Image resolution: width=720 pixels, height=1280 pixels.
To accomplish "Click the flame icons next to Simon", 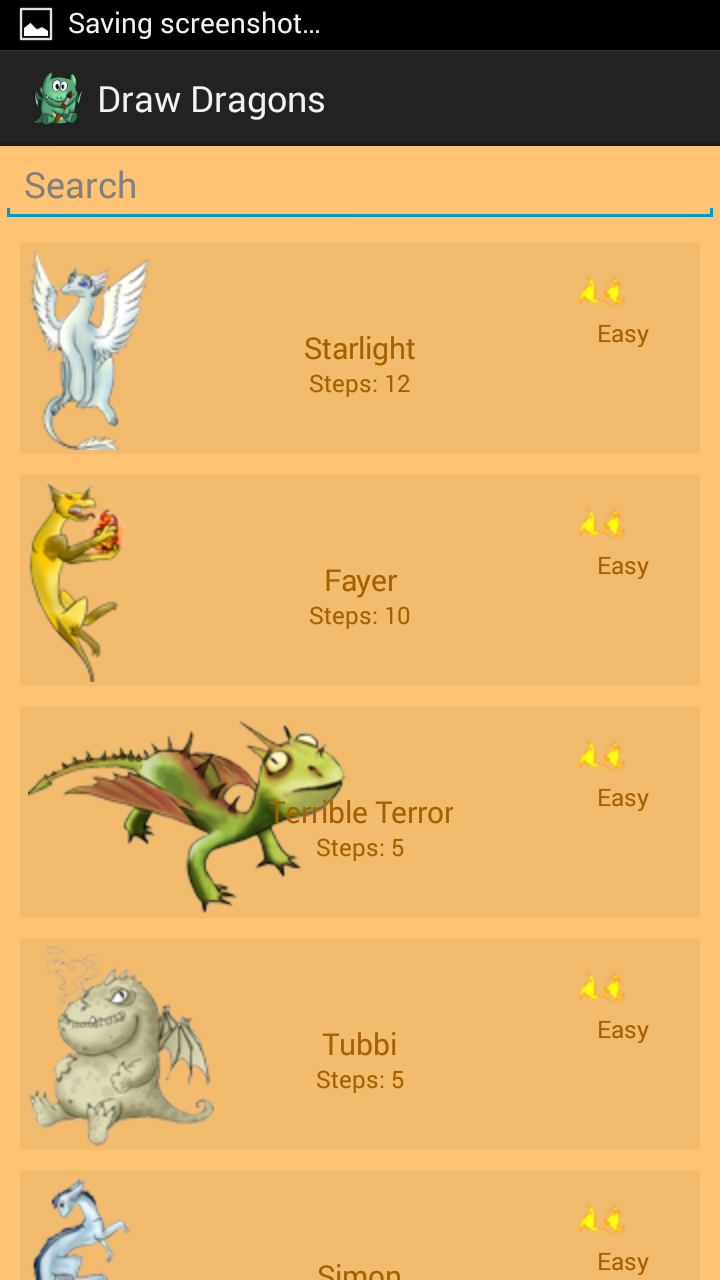I will pyautogui.click(x=603, y=1220).
